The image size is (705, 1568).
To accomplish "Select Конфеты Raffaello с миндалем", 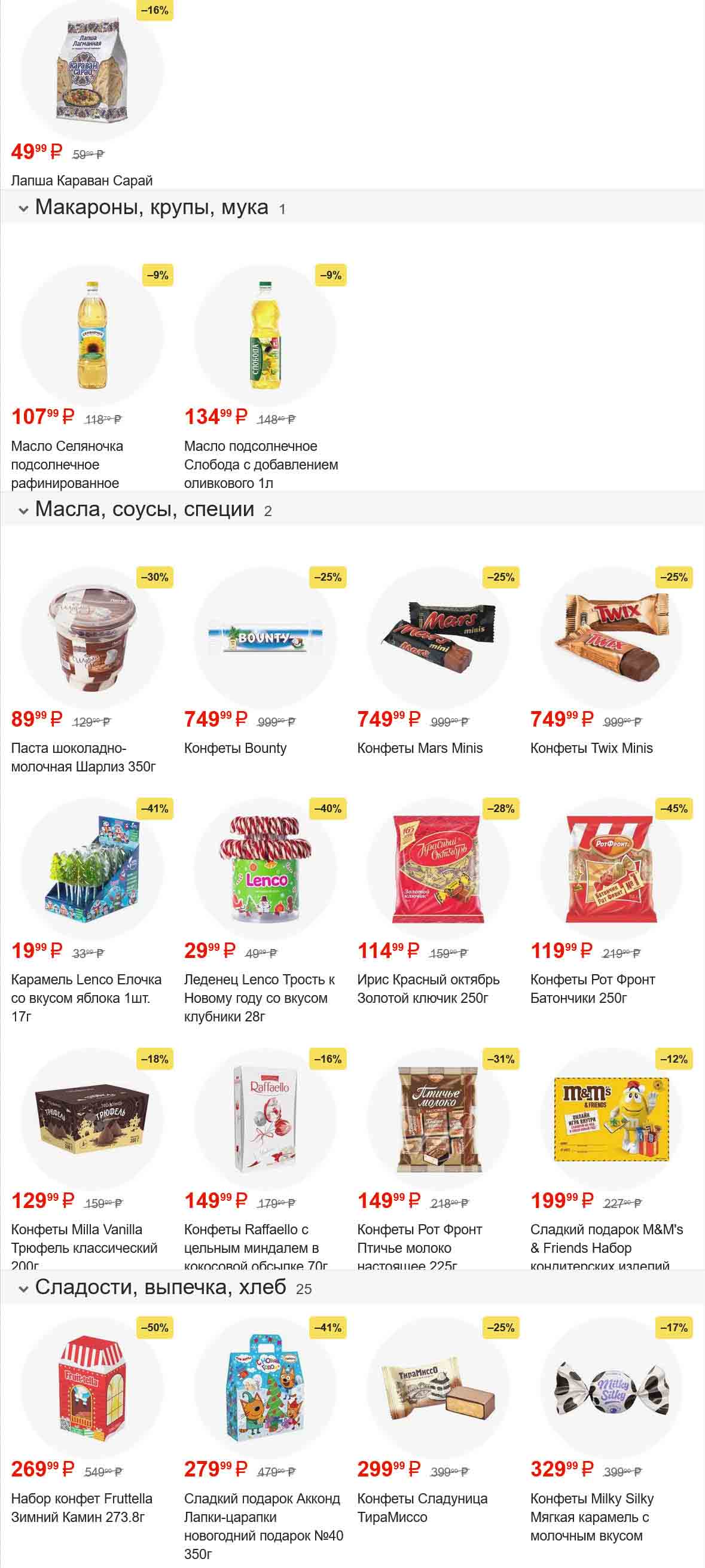I will 265,1119.
